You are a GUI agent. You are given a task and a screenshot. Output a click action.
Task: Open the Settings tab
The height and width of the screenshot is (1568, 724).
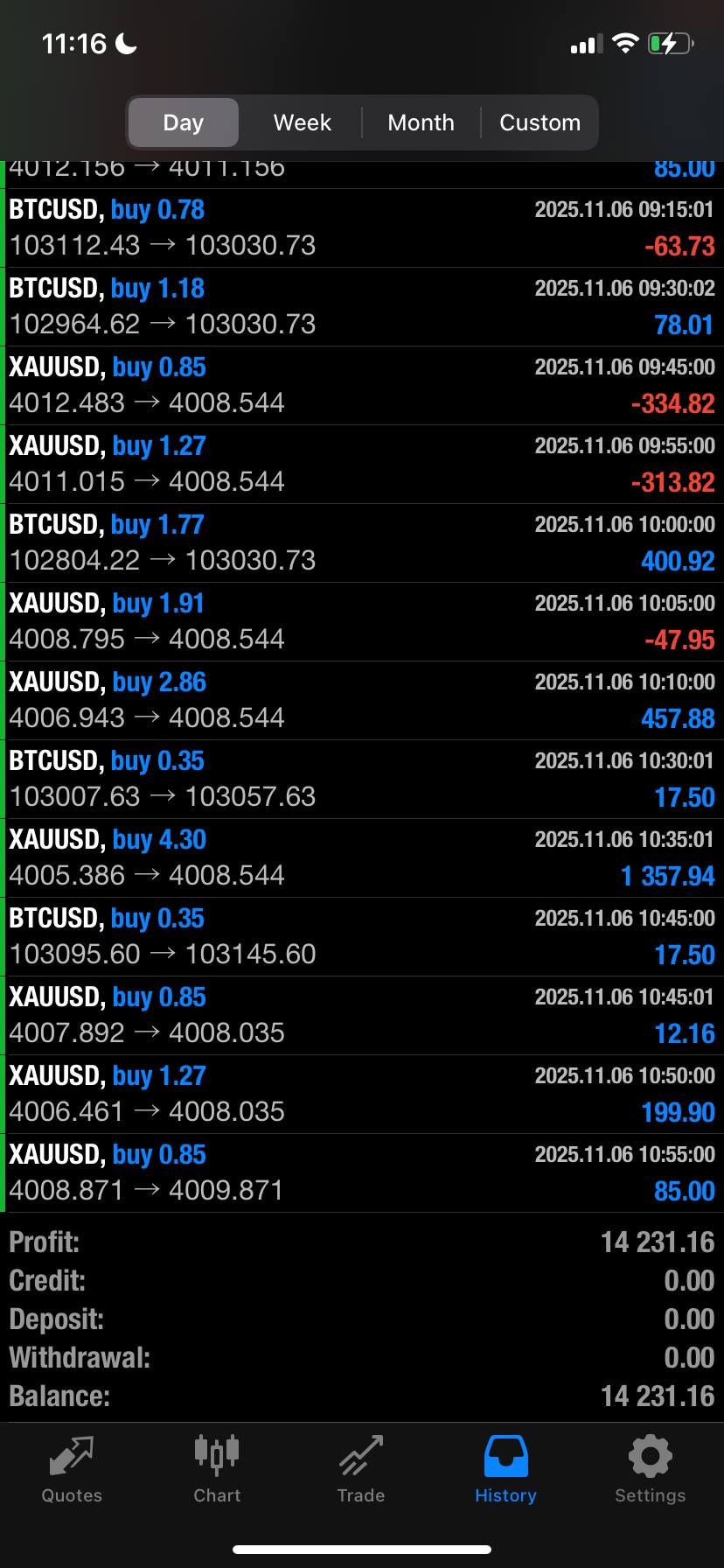[650, 1470]
